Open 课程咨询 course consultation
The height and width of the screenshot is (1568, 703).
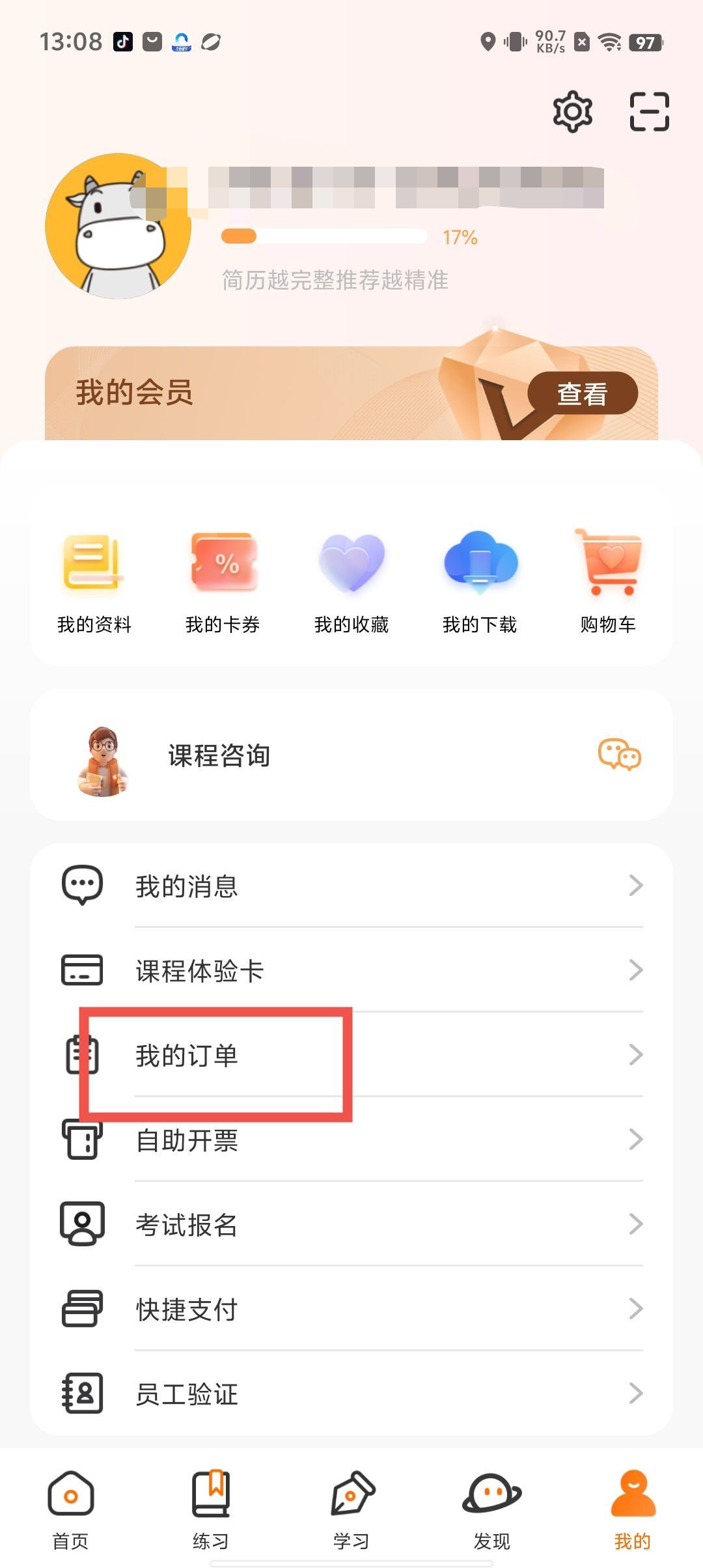(x=351, y=755)
